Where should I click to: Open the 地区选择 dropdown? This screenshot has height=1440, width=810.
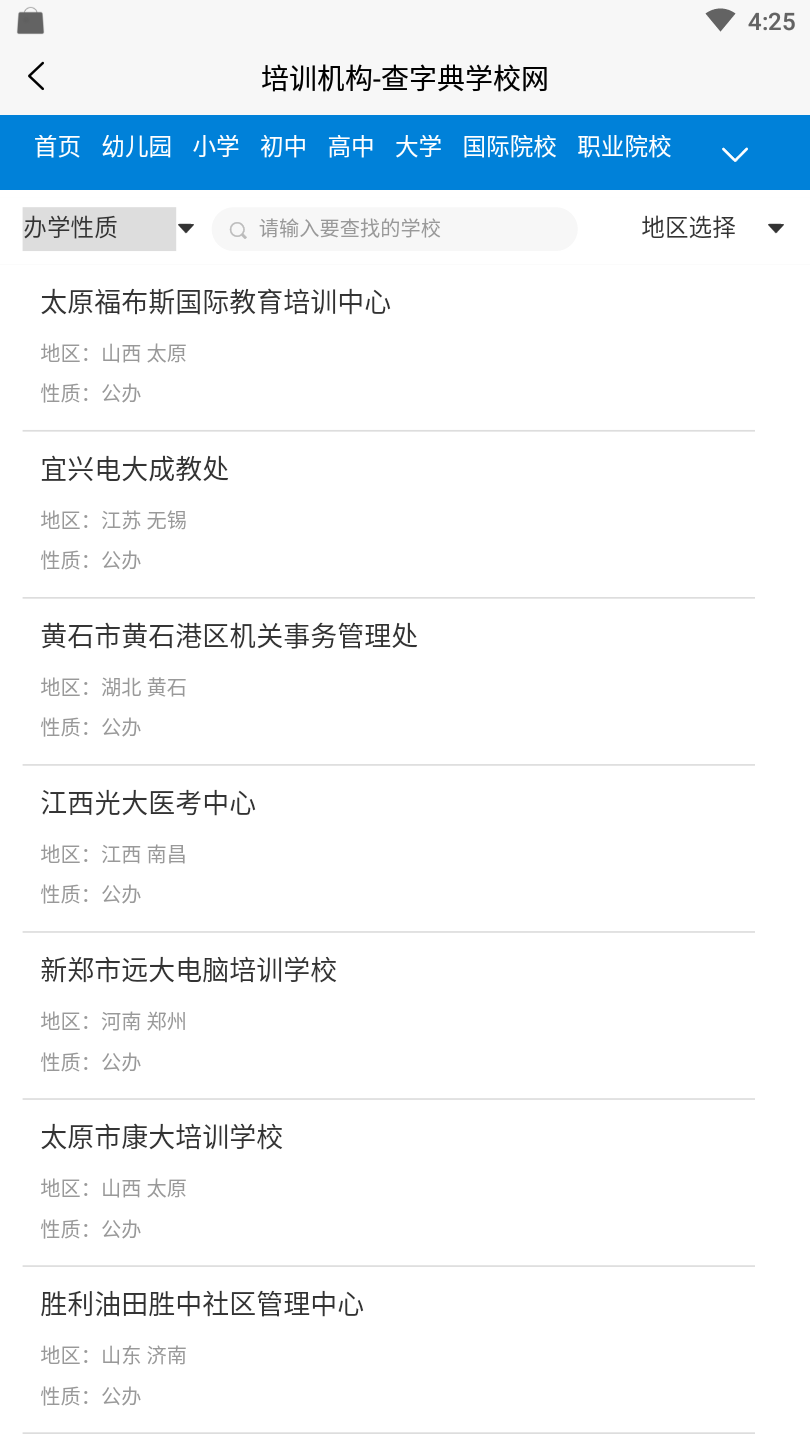point(712,228)
